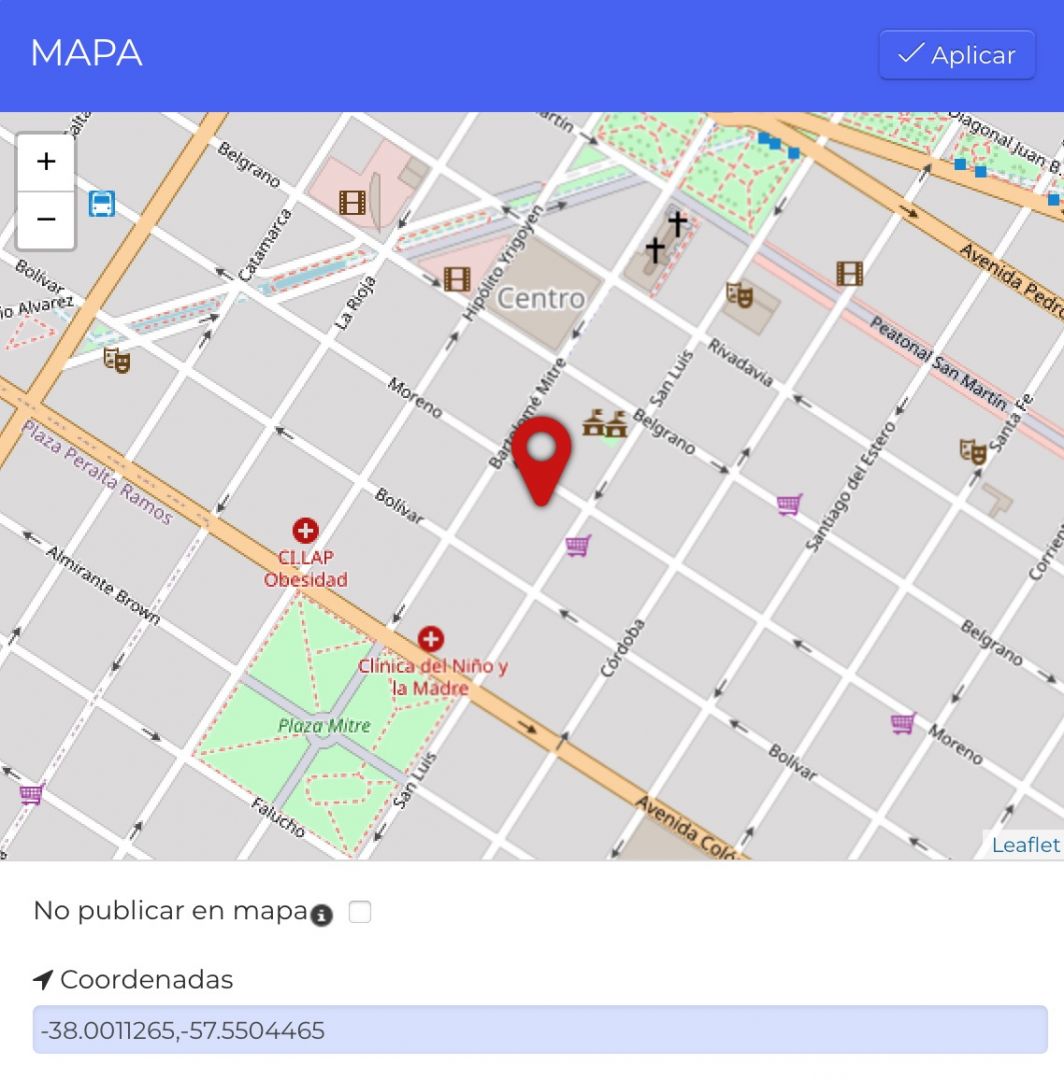This screenshot has width=1064, height=1080.
Task: Zoom in the map with plus
Action: coord(46,162)
